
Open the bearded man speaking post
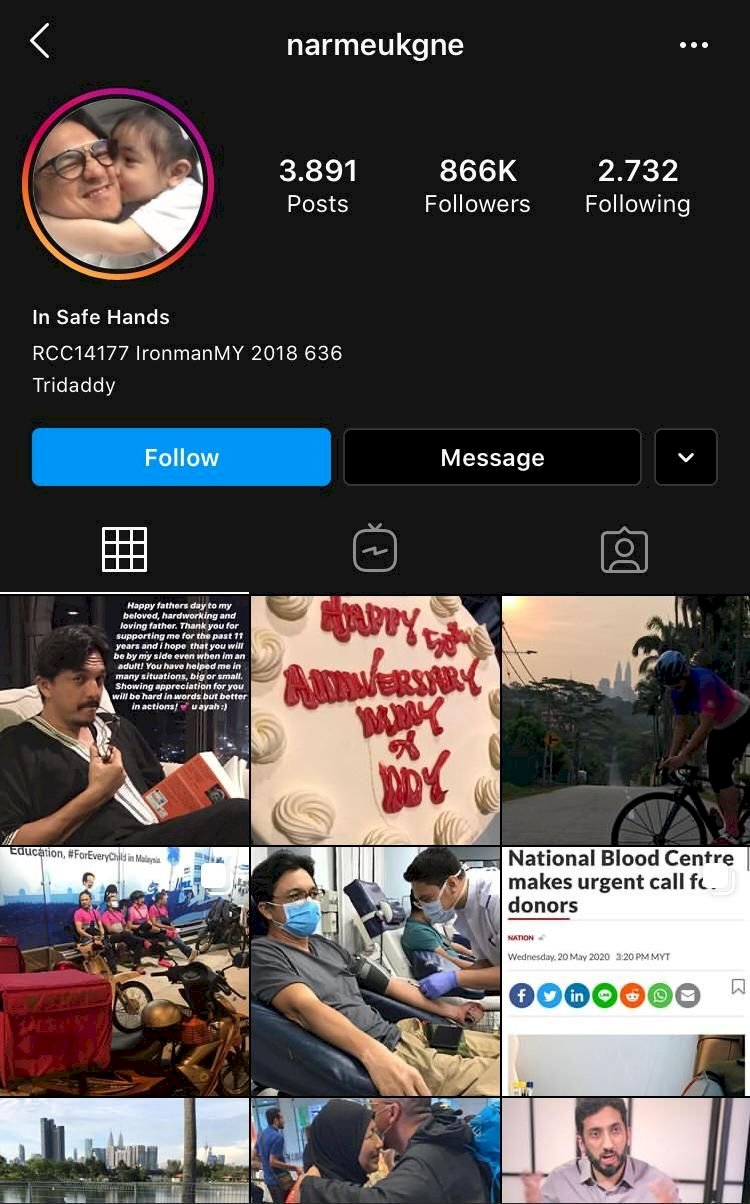626,1150
